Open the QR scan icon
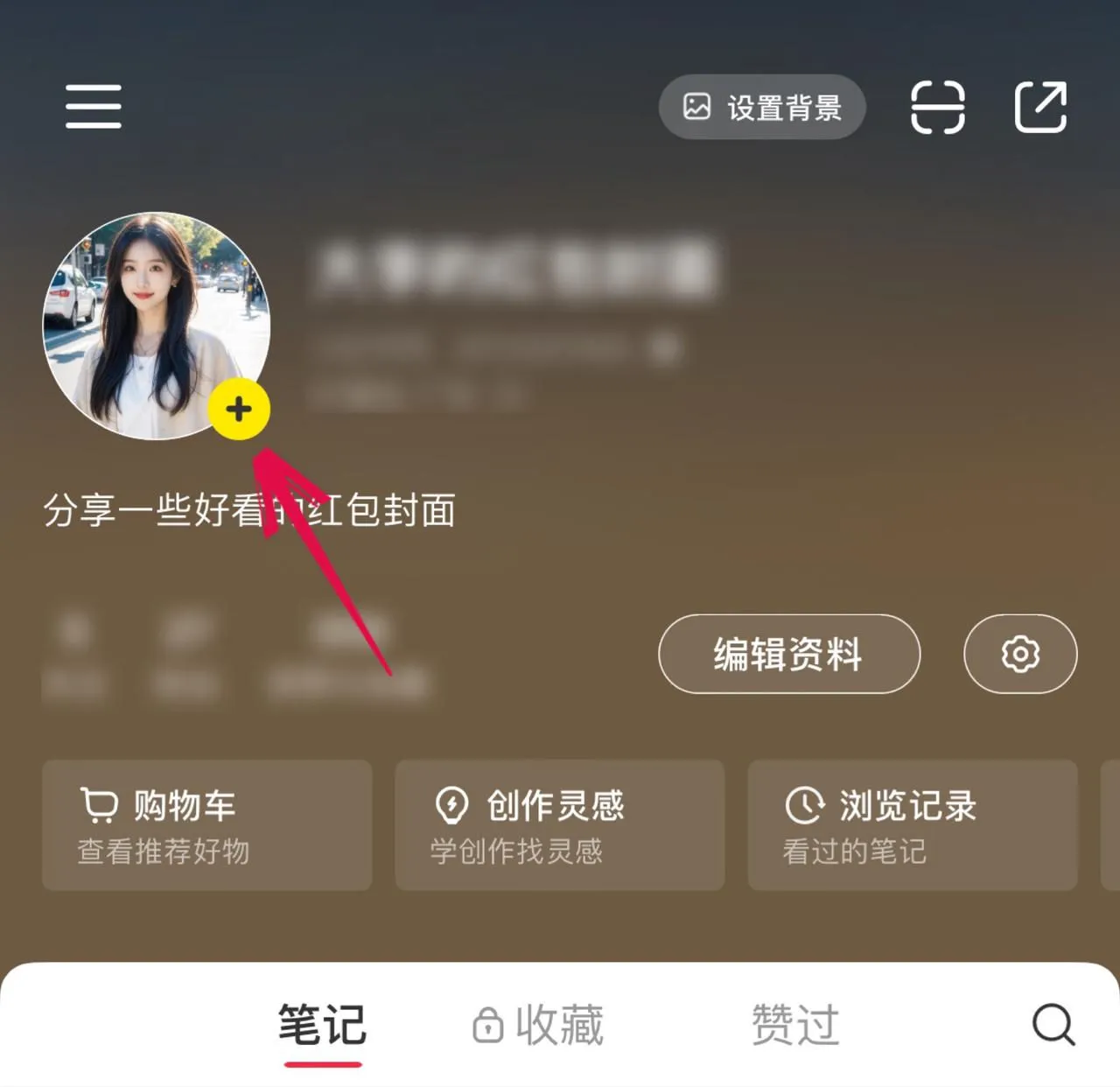 tap(937, 107)
